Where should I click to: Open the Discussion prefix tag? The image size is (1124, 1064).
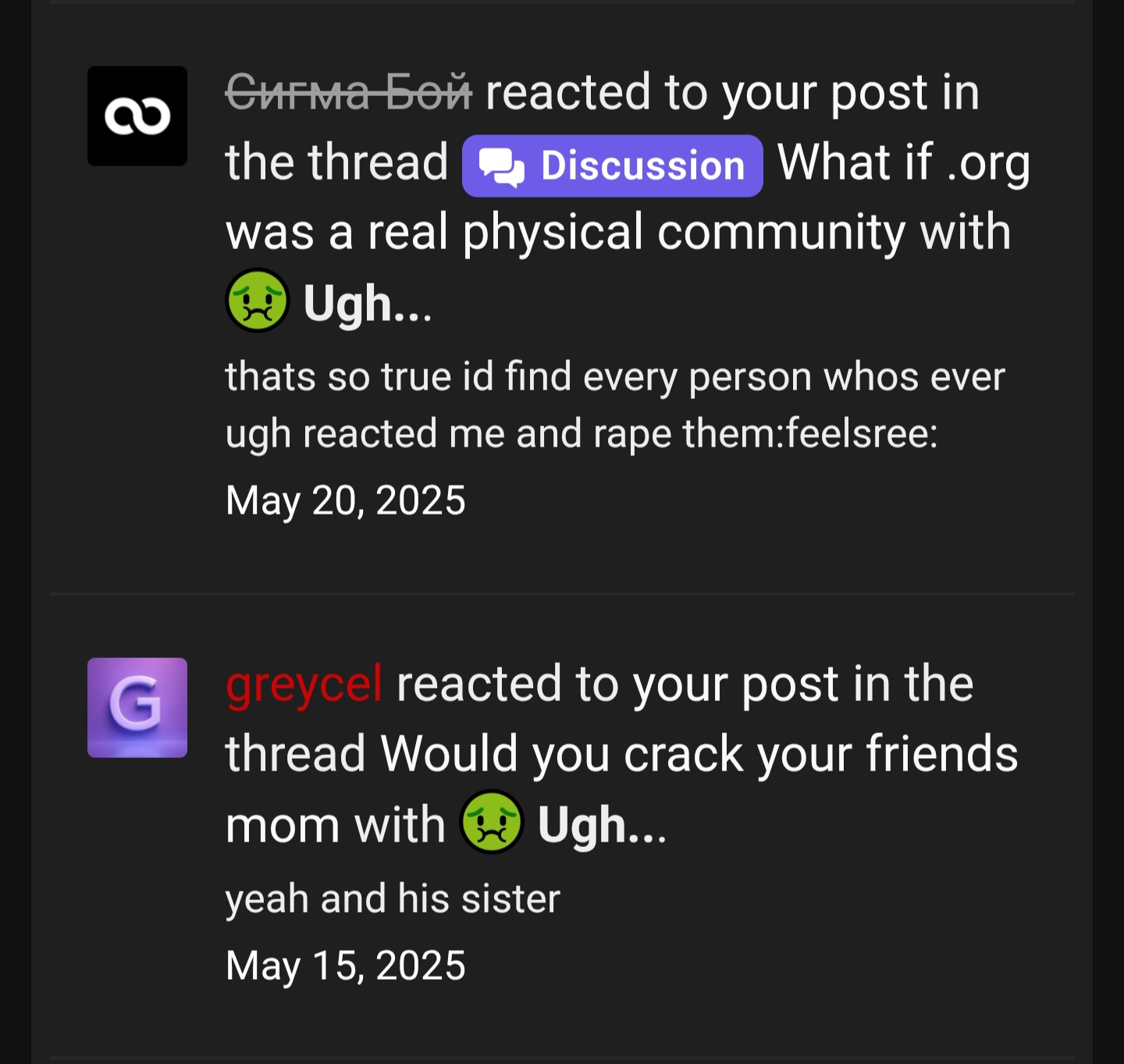(x=612, y=165)
